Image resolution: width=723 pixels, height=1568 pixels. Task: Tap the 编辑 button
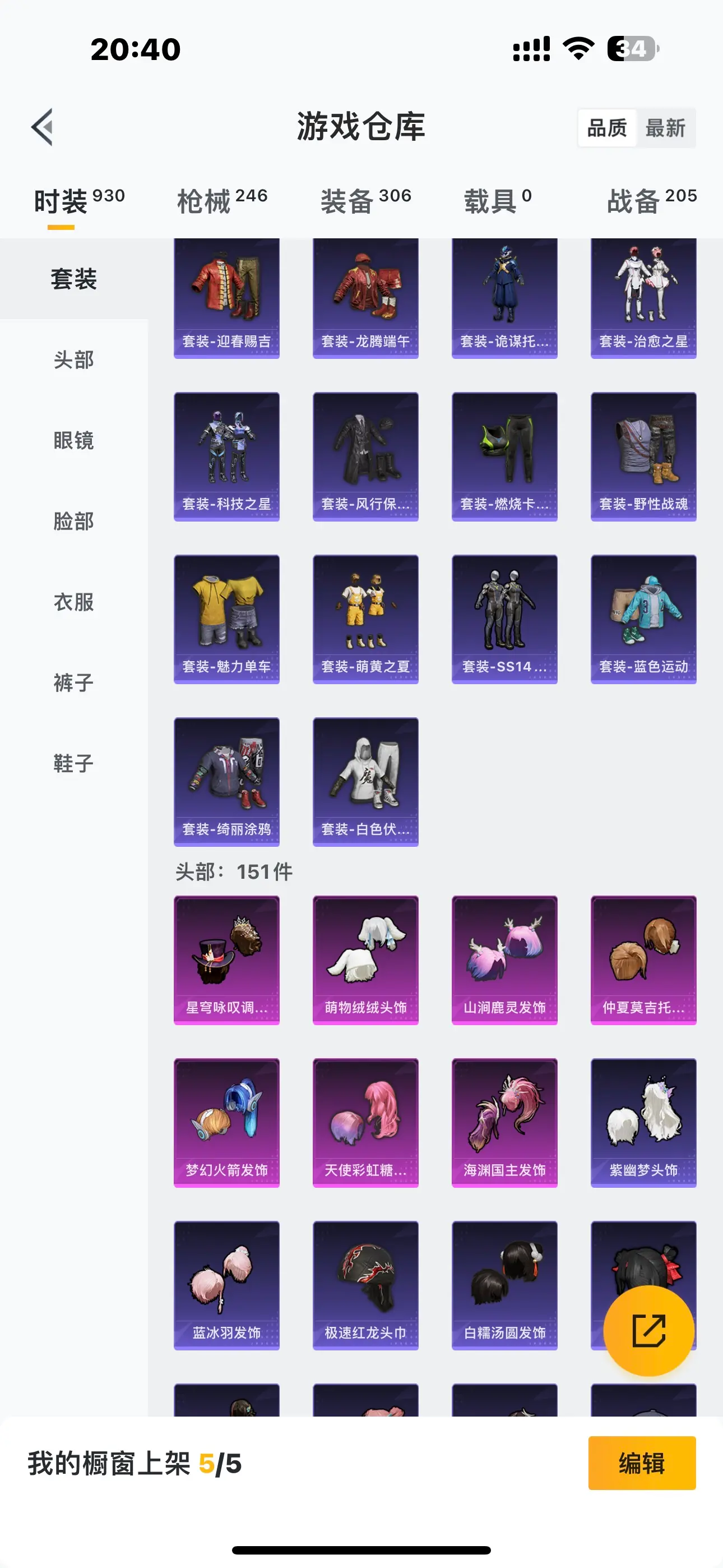point(641,1463)
